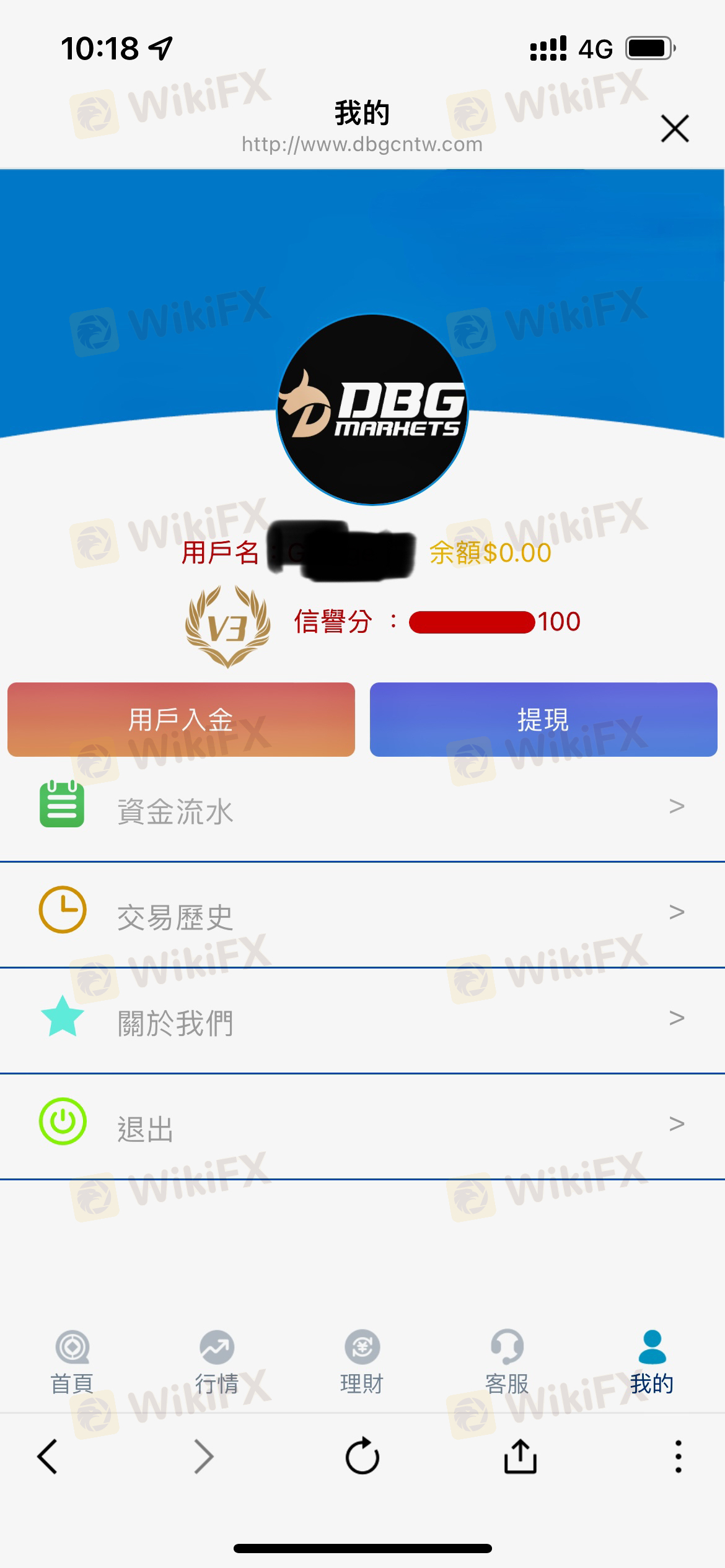Image resolution: width=725 pixels, height=1568 pixels.
Task: Tap the 用戶入金 deposit button
Action: pos(181,720)
